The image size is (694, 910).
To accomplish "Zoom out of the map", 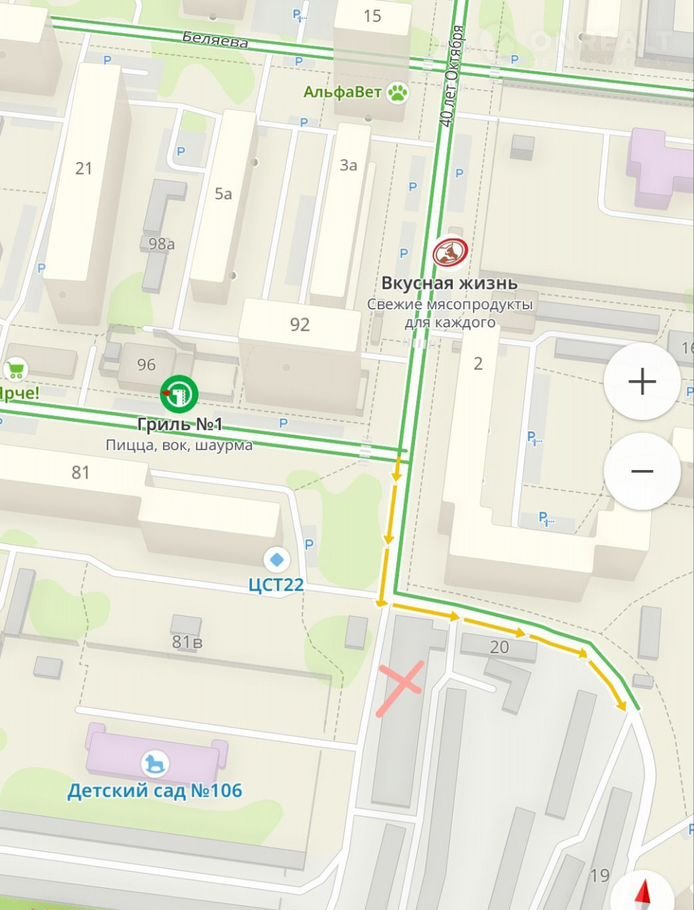I will [x=641, y=471].
